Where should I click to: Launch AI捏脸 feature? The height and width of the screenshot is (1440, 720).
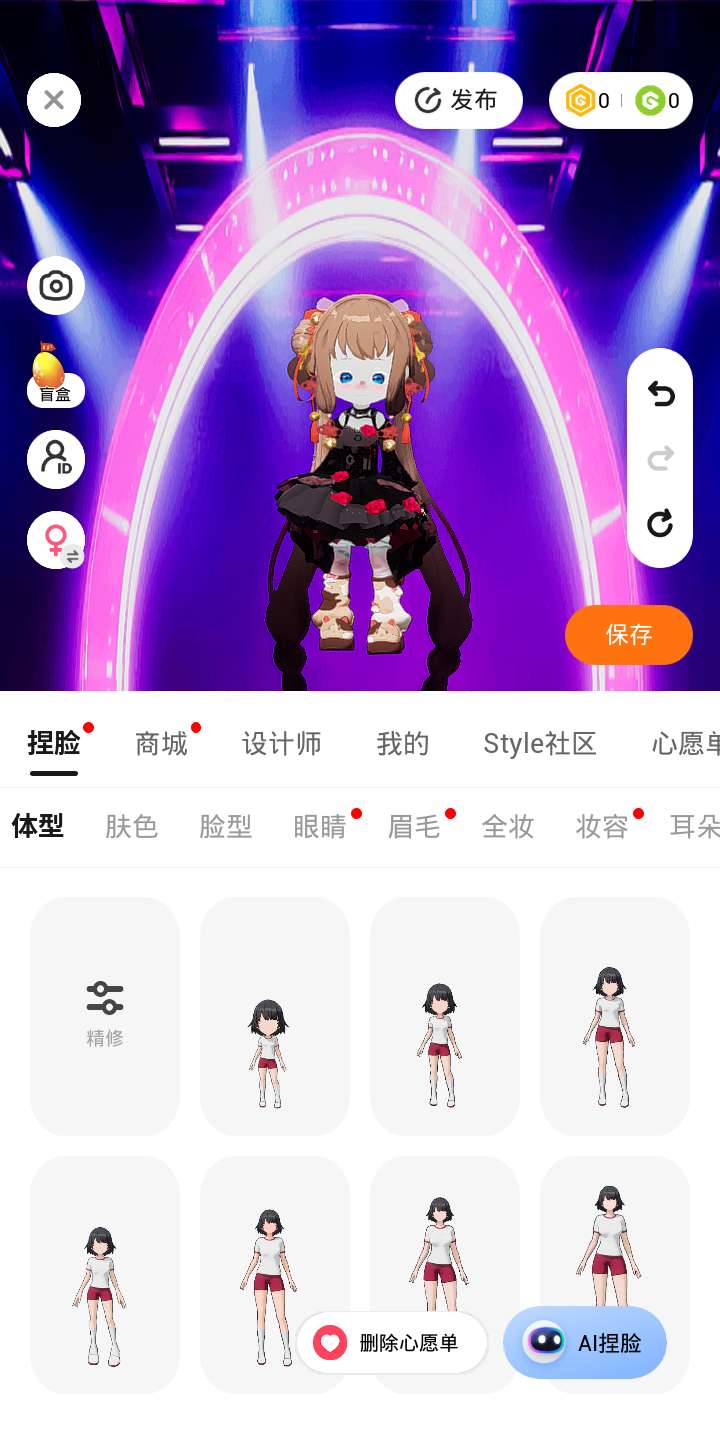click(585, 1343)
